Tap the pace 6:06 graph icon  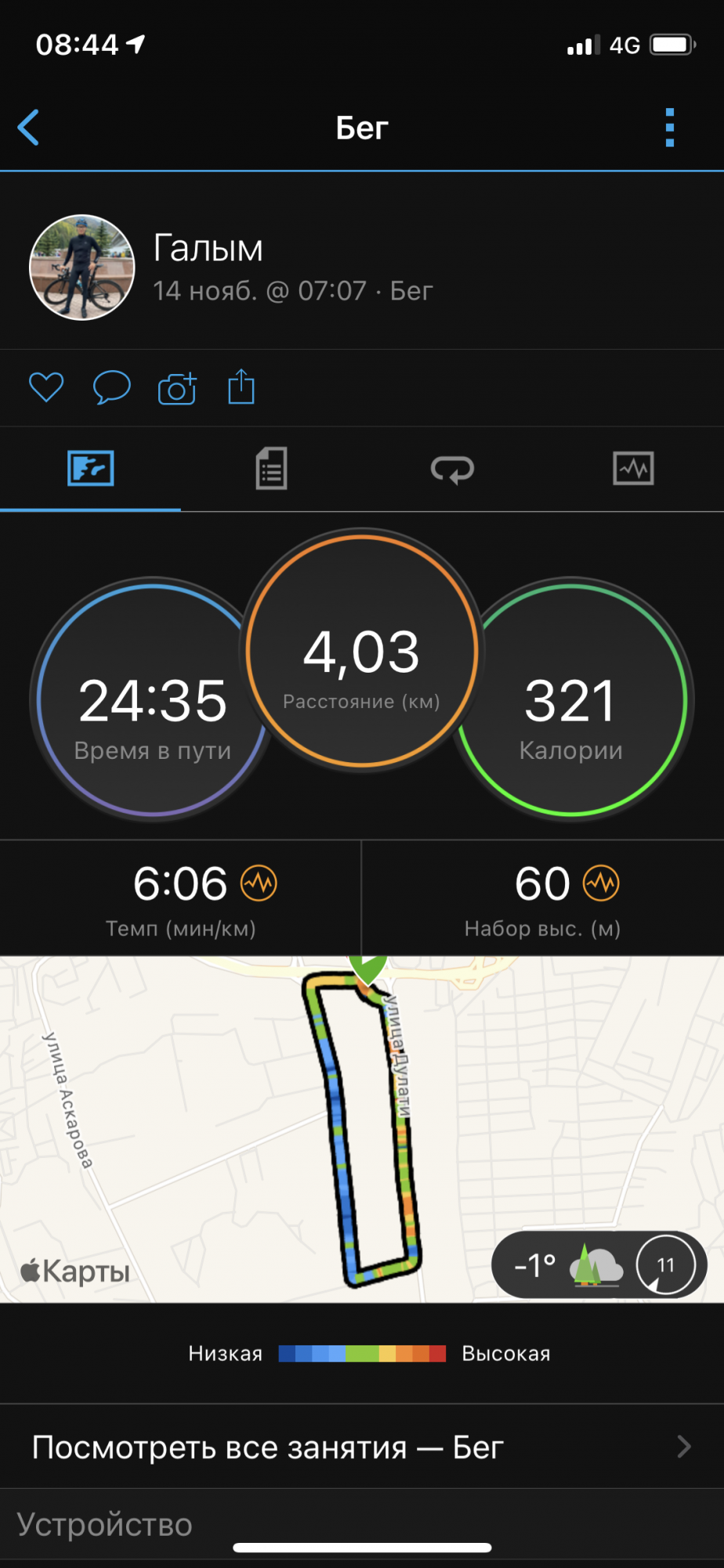point(259,884)
